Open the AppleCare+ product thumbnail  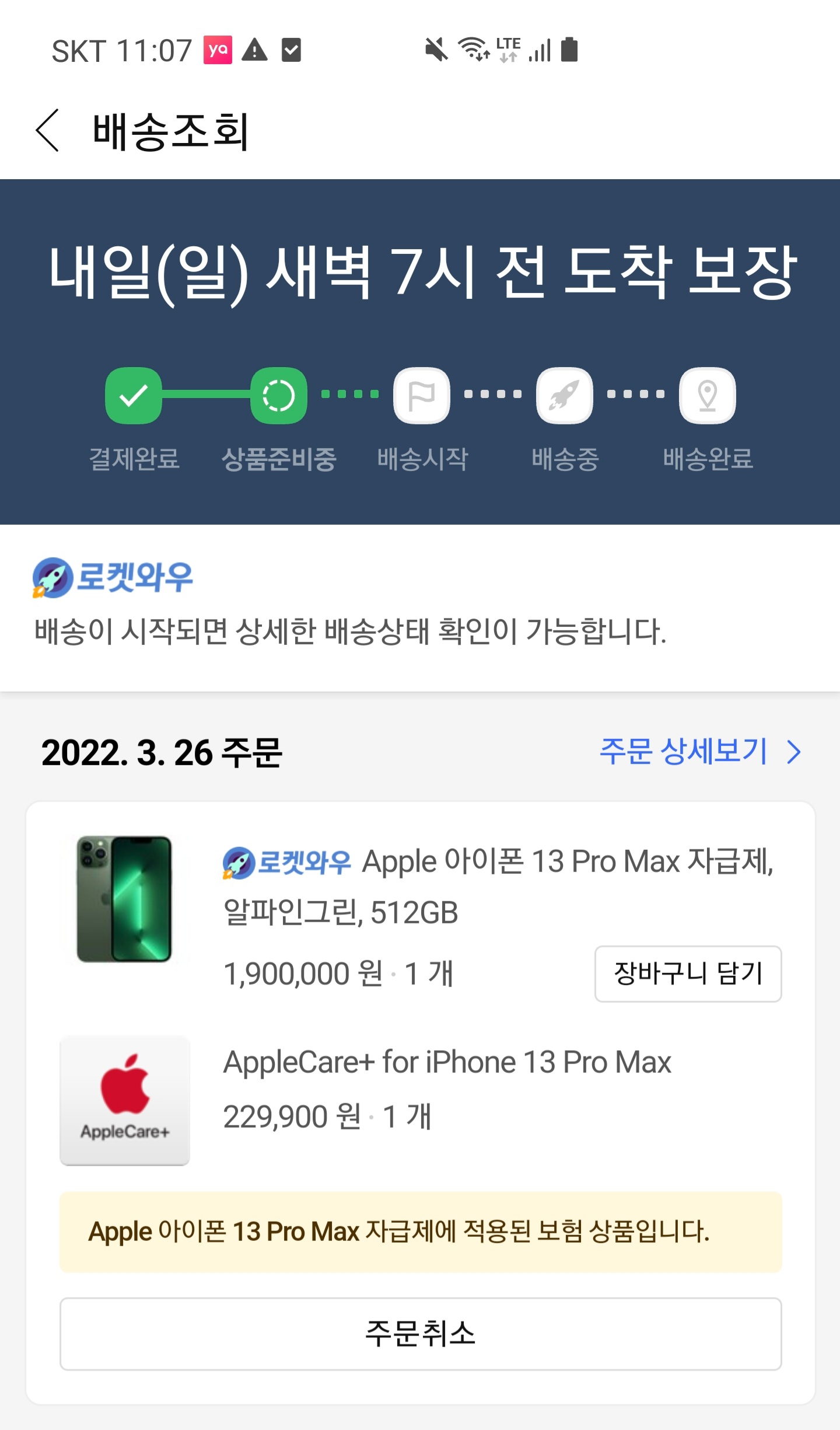coord(125,1100)
